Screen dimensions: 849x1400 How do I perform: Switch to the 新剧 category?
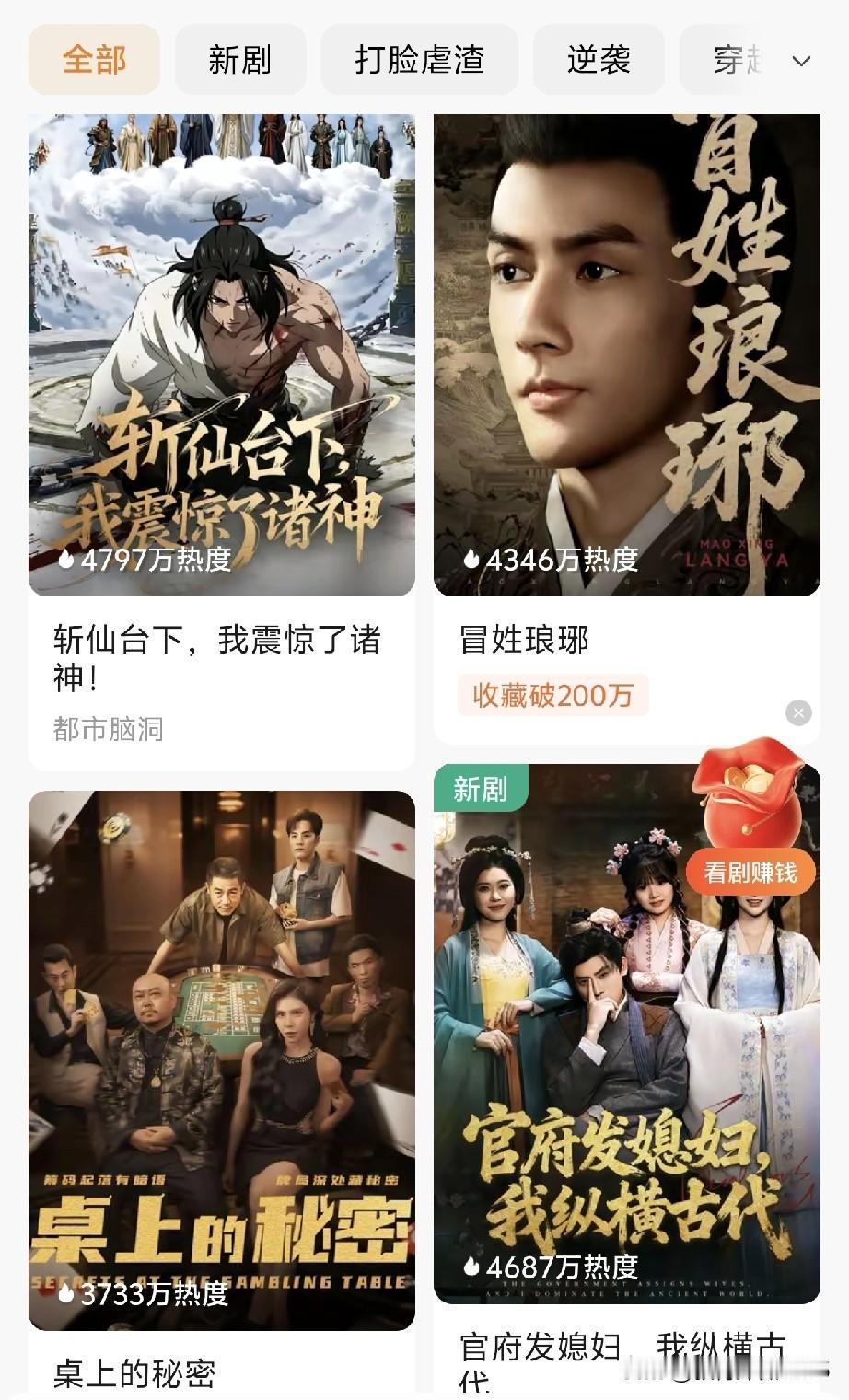(239, 60)
